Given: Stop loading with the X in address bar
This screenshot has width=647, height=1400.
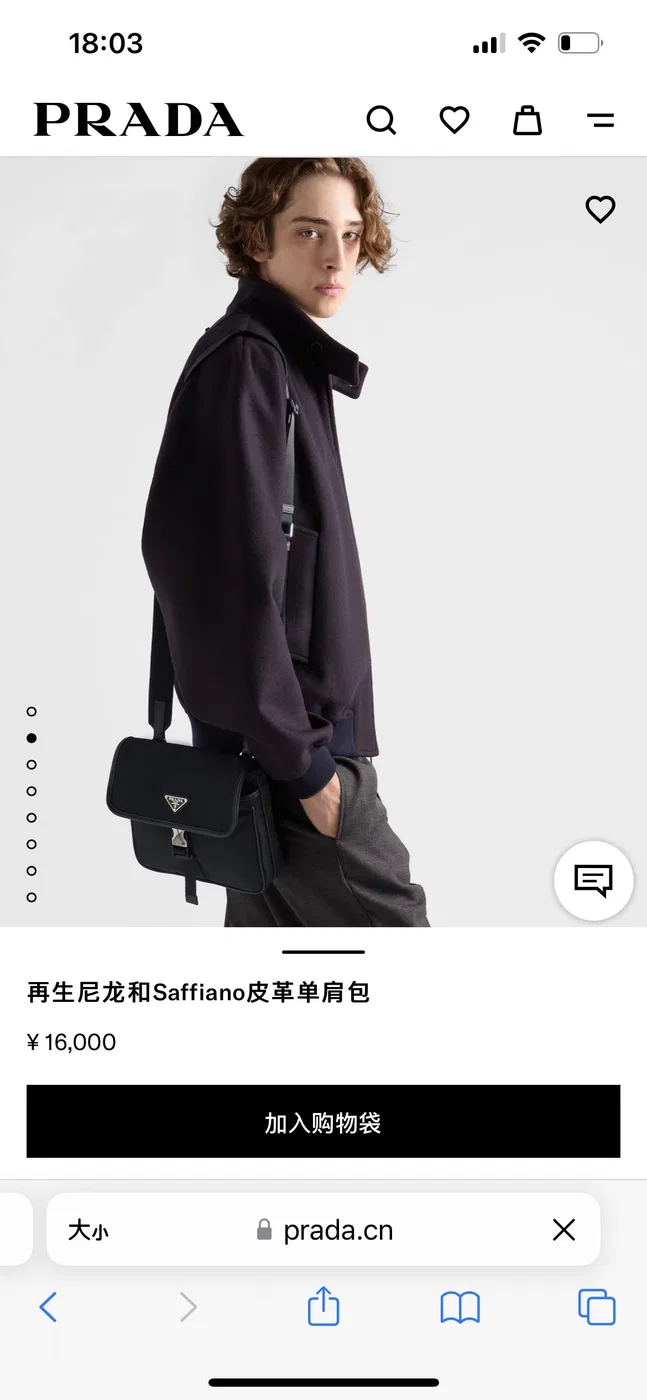Looking at the screenshot, I should click(x=564, y=1230).
